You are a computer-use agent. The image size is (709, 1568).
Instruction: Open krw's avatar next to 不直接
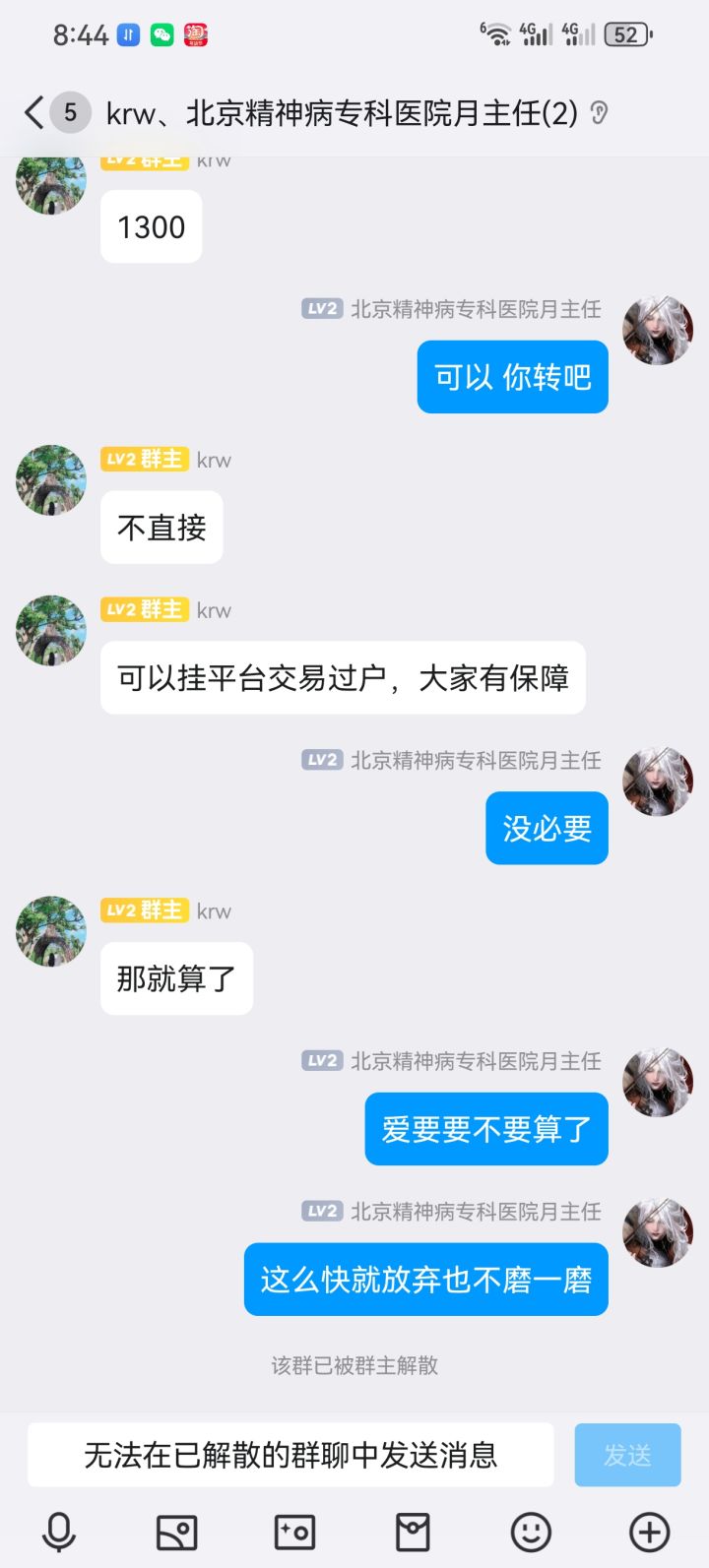pos(51,480)
